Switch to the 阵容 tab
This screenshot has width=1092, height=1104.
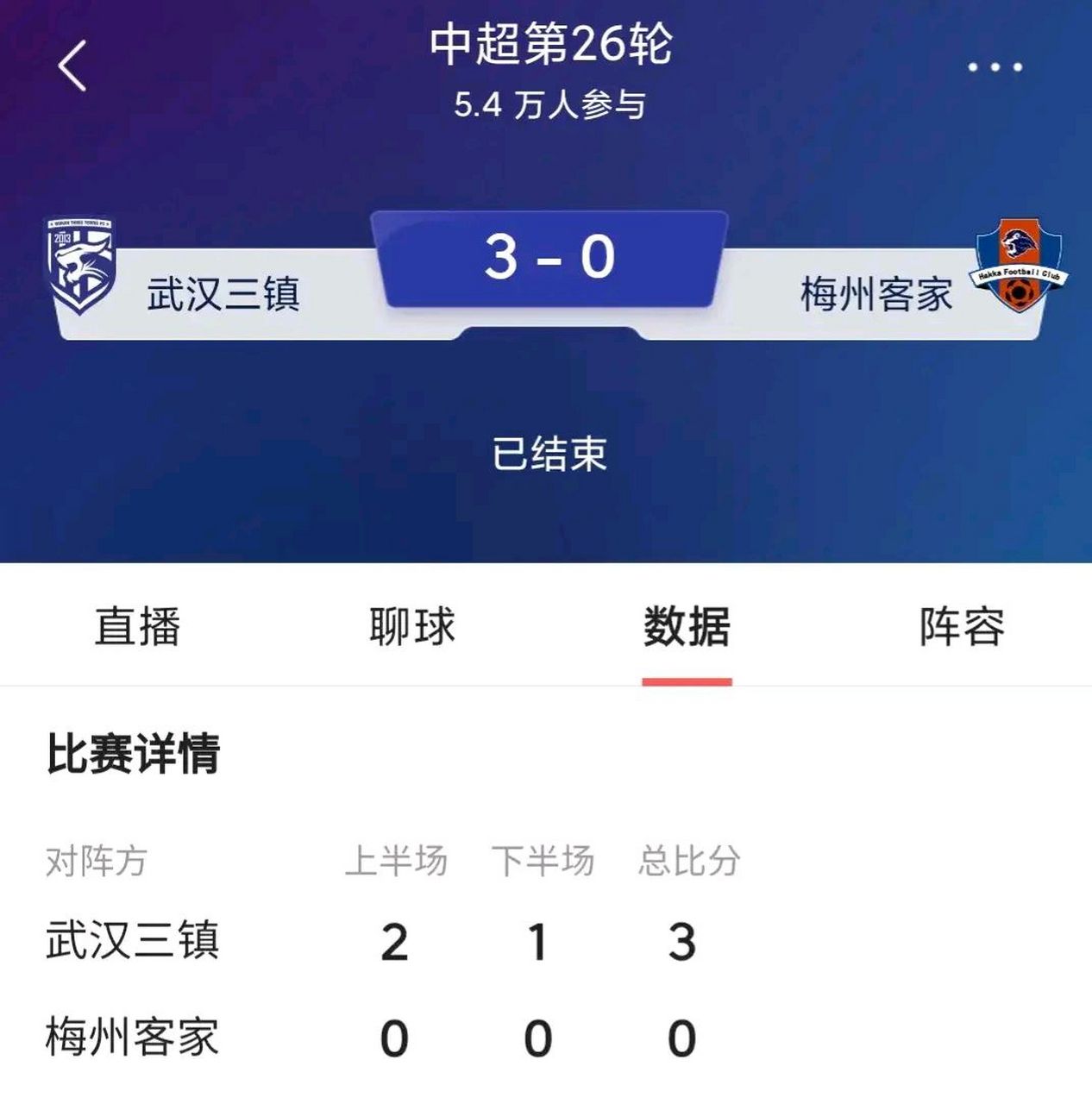coord(959,628)
